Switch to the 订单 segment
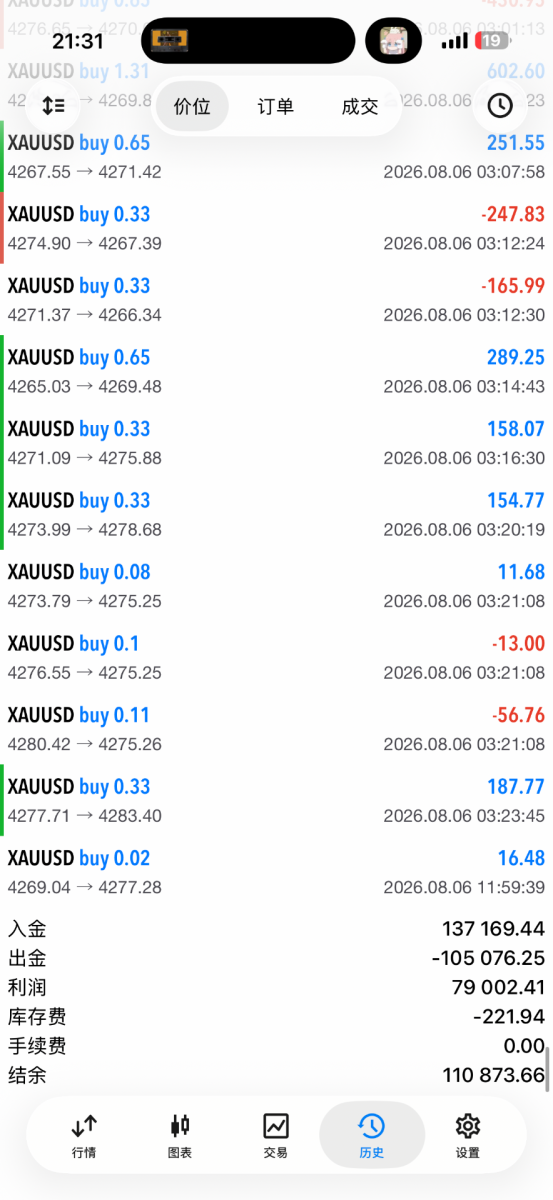The image size is (553, 1200). pyautogui.click(x=276, y=106)
